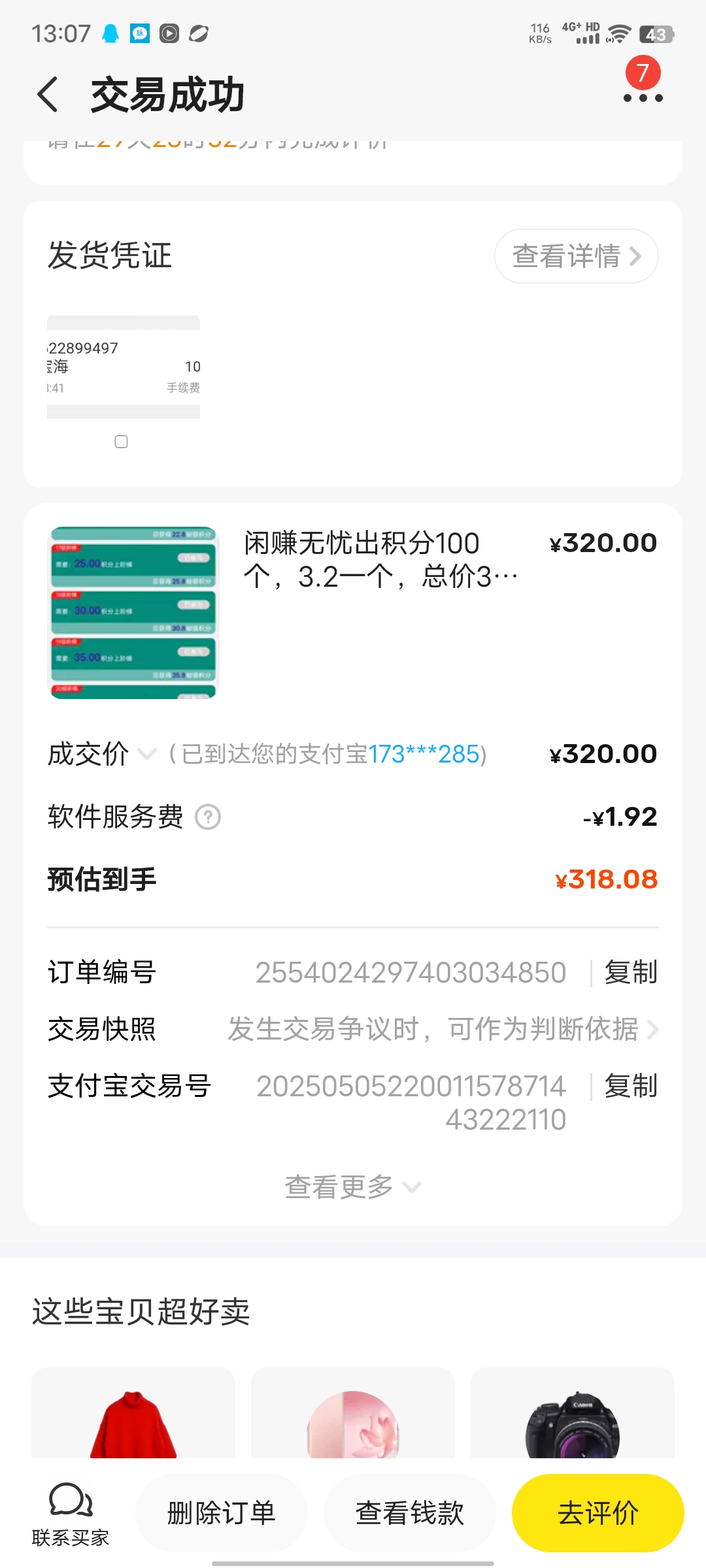Open the pink flower product card
Viewport: 706px width, 1568px height.
click(x=353, y=1413)
